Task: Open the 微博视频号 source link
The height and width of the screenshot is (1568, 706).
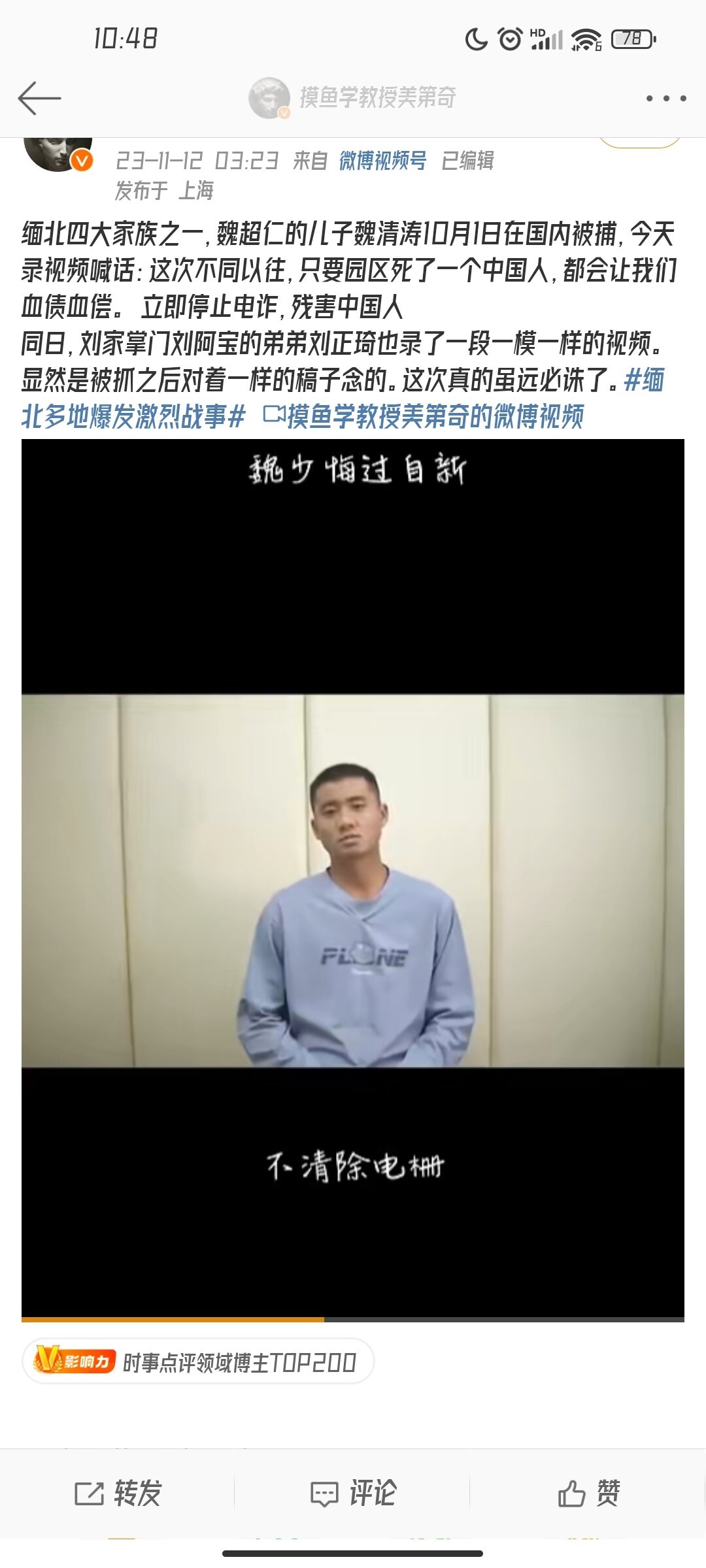Action: click(x=382, y=160)
